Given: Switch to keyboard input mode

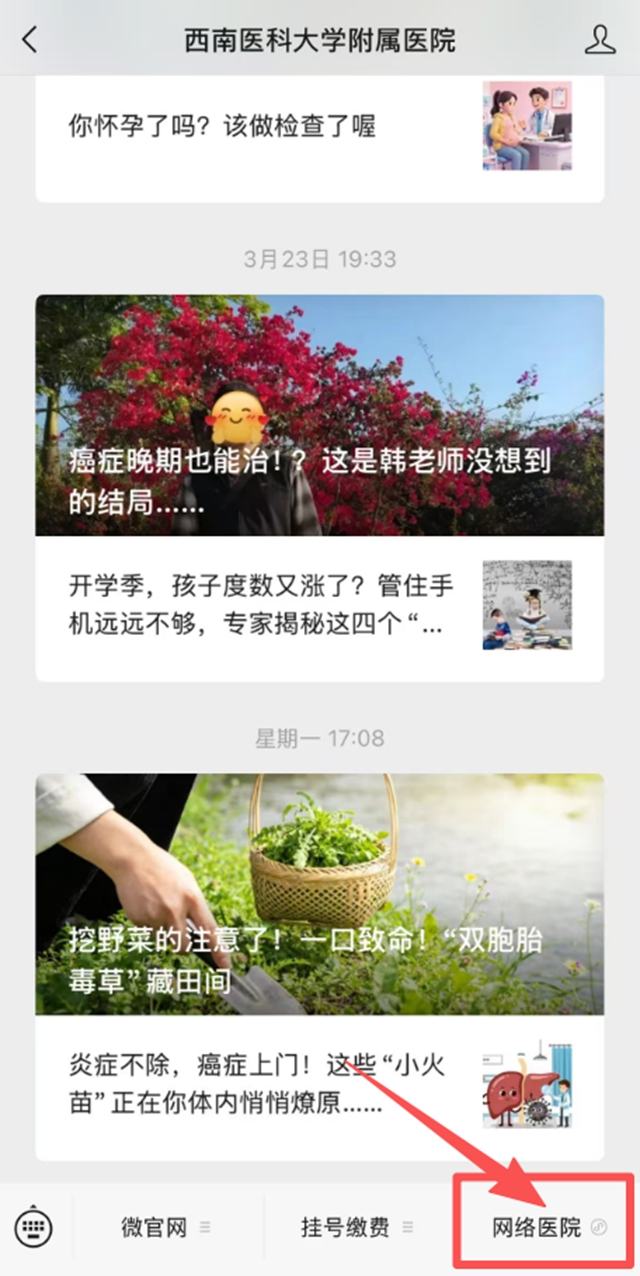Looking at the screenshot, I should click(34, 1227).
